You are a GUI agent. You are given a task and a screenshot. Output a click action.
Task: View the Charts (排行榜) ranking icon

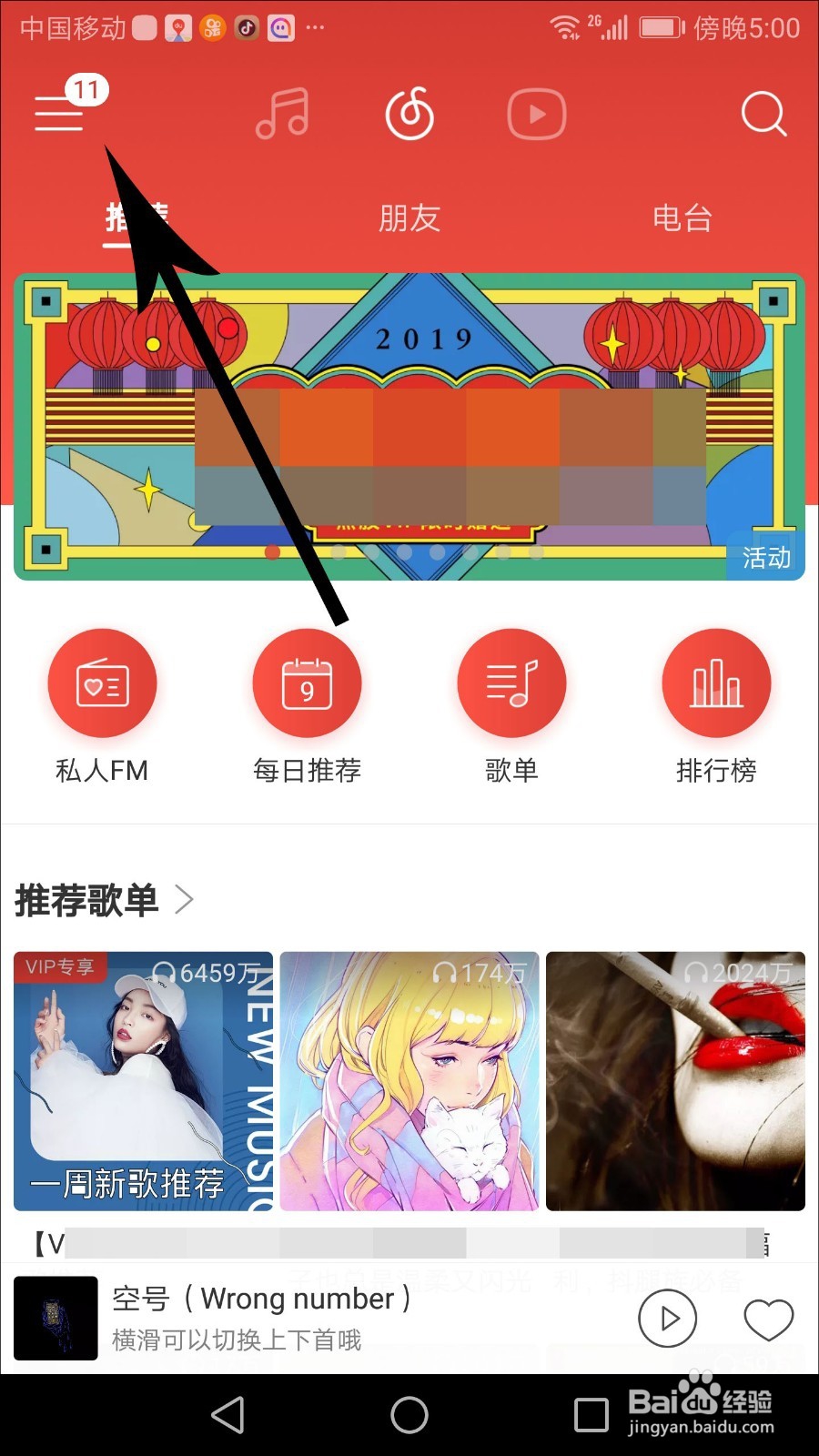coord(716,682)
